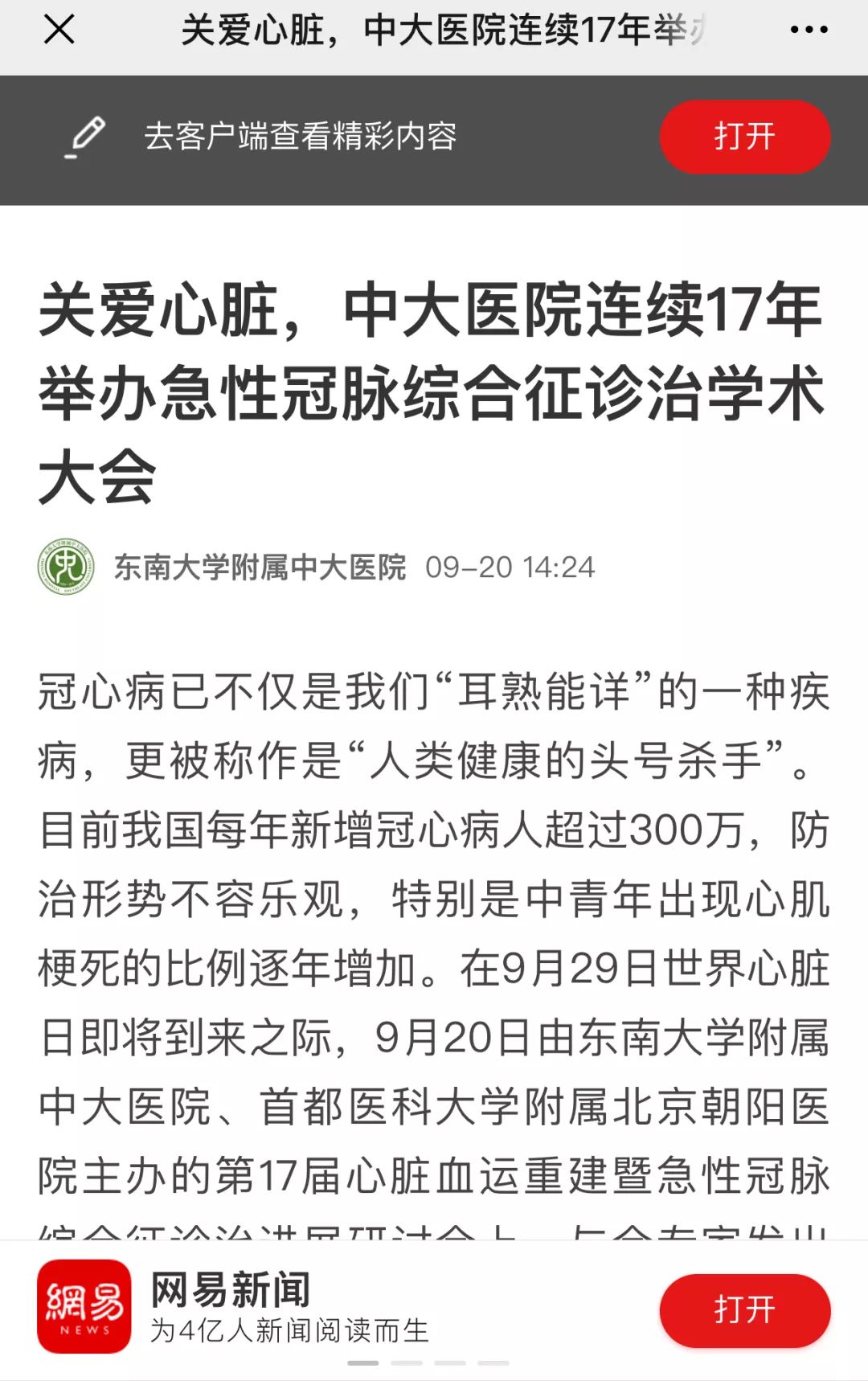Tap 打开 in the 网易新闻 bottom banner
This screenshot has height=1381, width=868.
click(744, 1310)
